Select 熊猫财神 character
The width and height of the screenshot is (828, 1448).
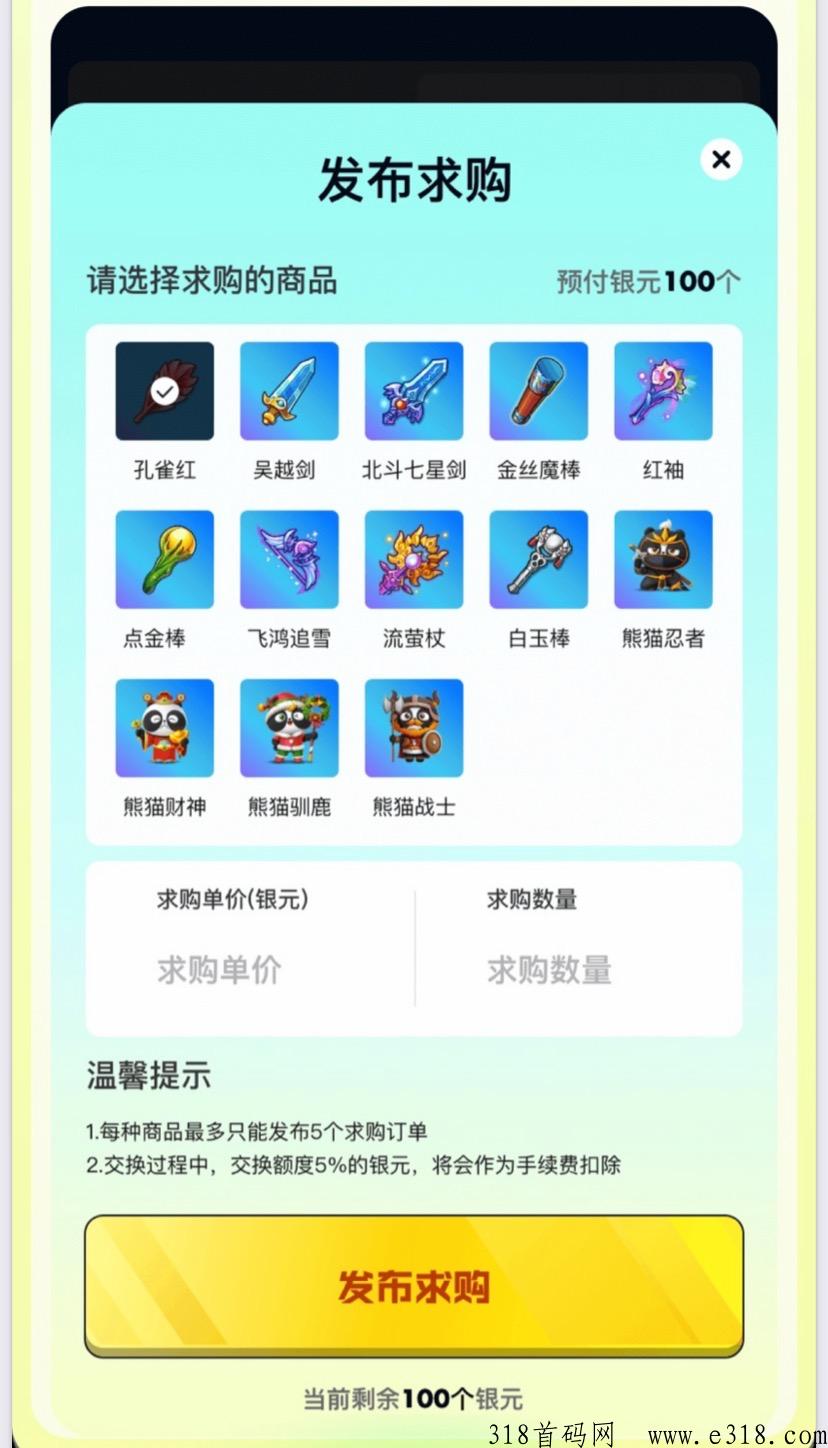164,728
